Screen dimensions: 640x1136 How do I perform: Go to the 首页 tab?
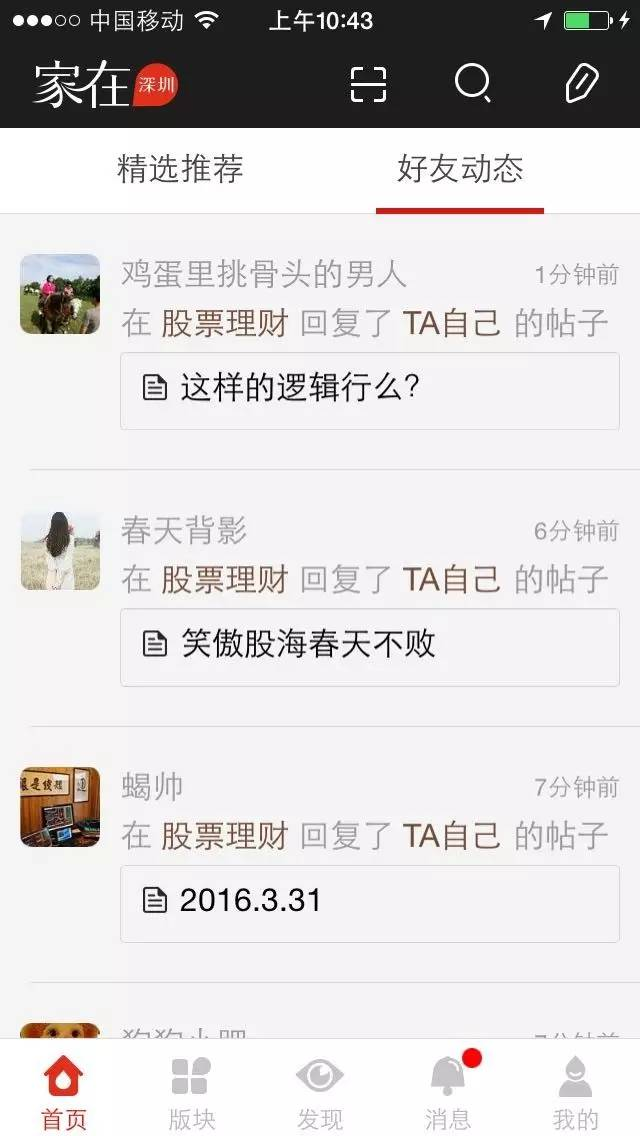64,1092
